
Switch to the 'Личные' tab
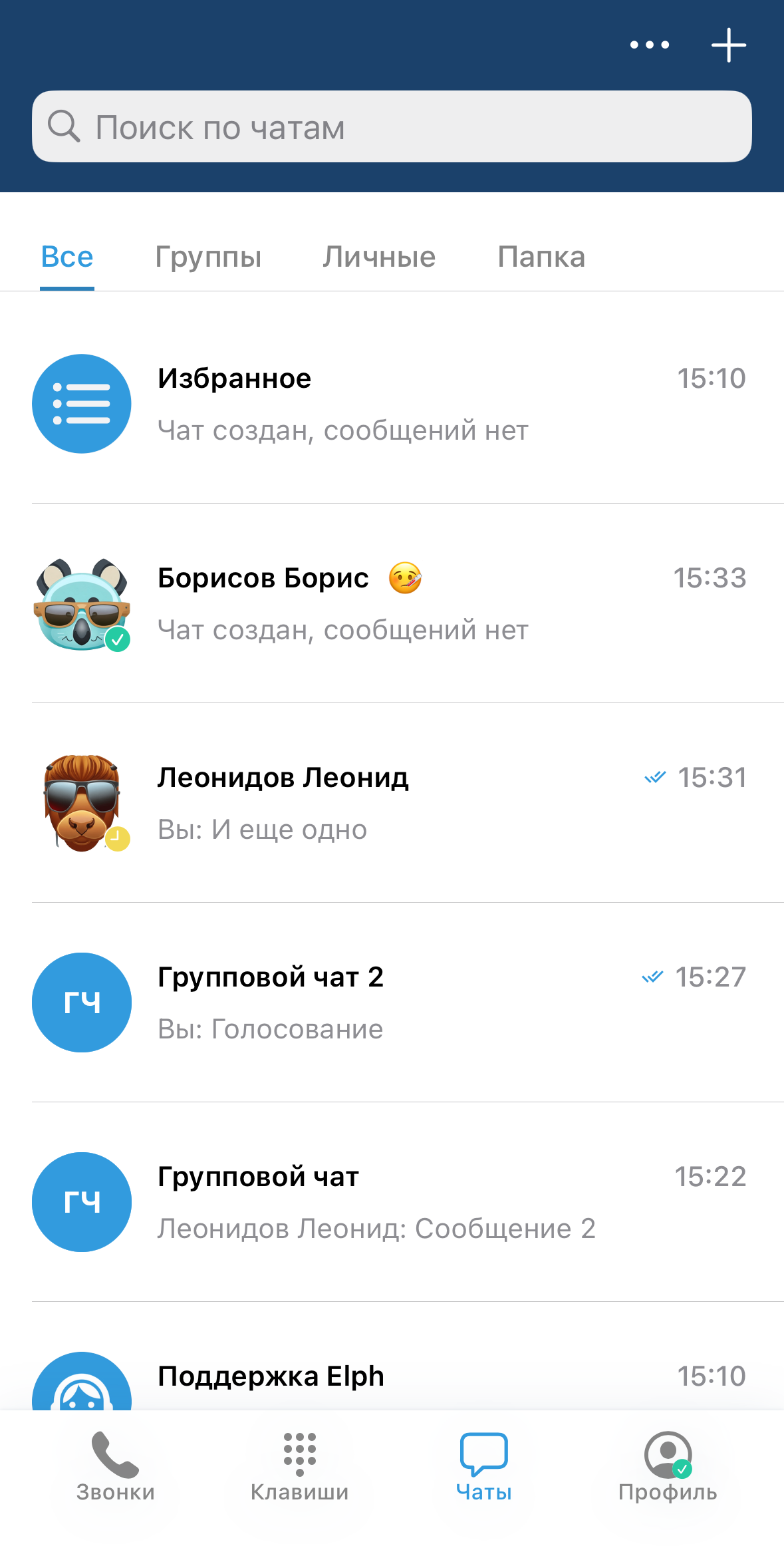379,257
